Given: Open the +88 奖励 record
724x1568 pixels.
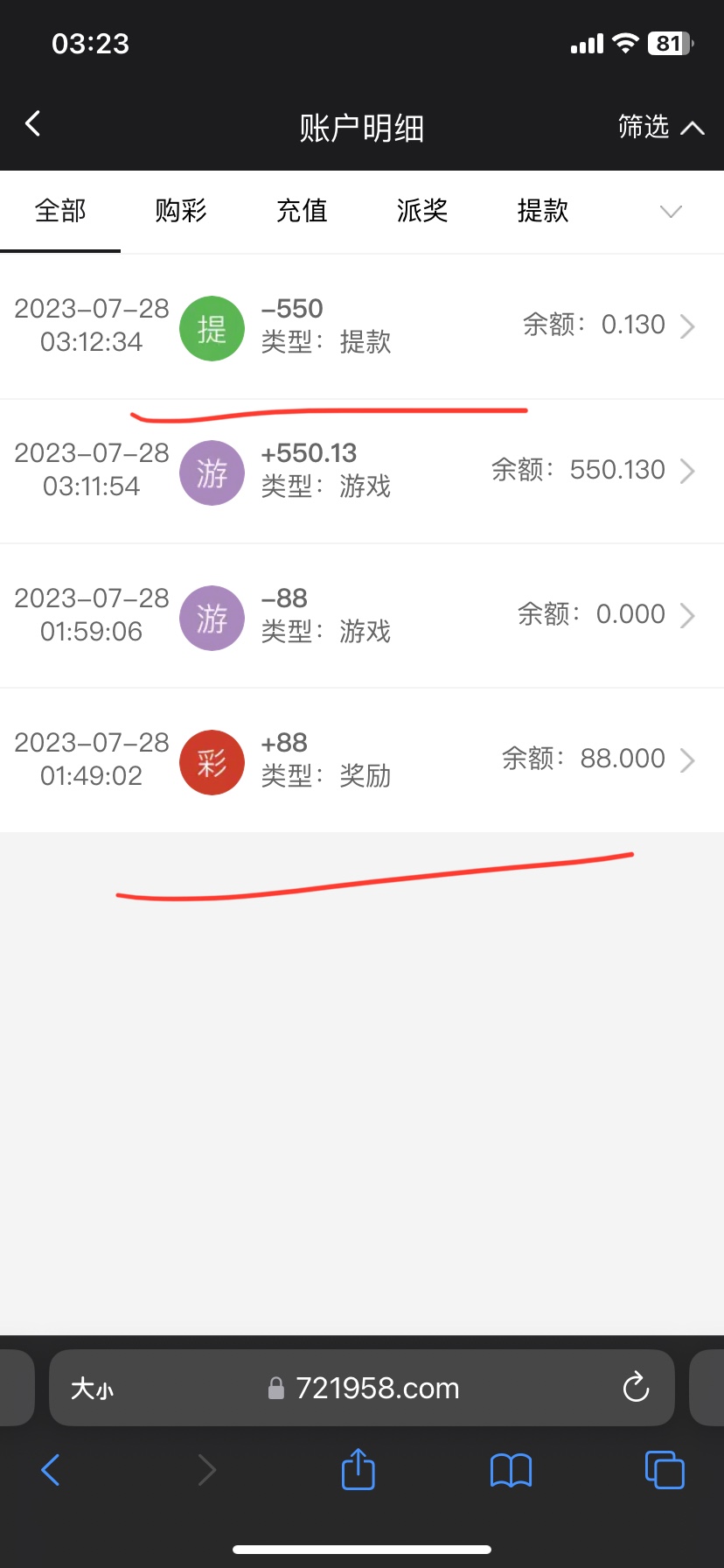Looking at the screenshot, I should pos(362,759).
